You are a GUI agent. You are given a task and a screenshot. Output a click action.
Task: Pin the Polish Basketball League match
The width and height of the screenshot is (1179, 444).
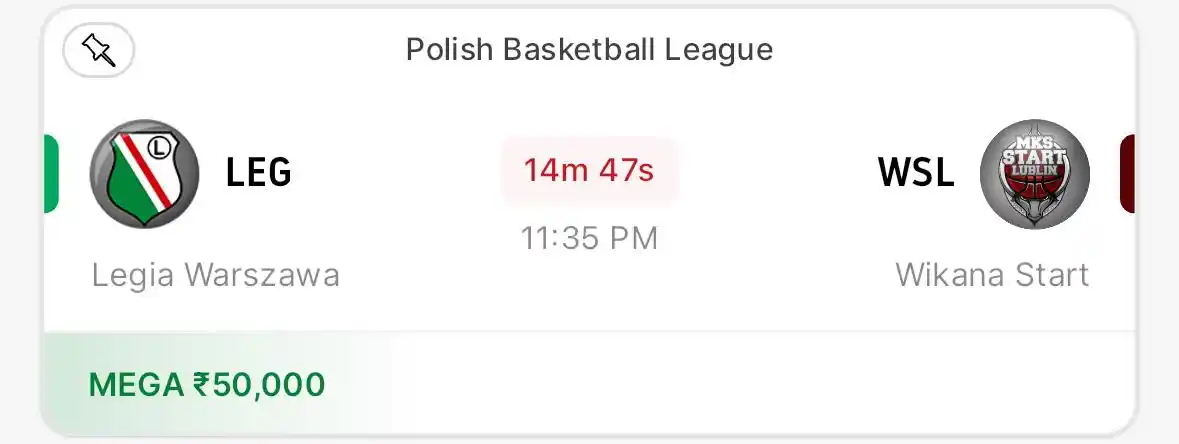point(99,49)
